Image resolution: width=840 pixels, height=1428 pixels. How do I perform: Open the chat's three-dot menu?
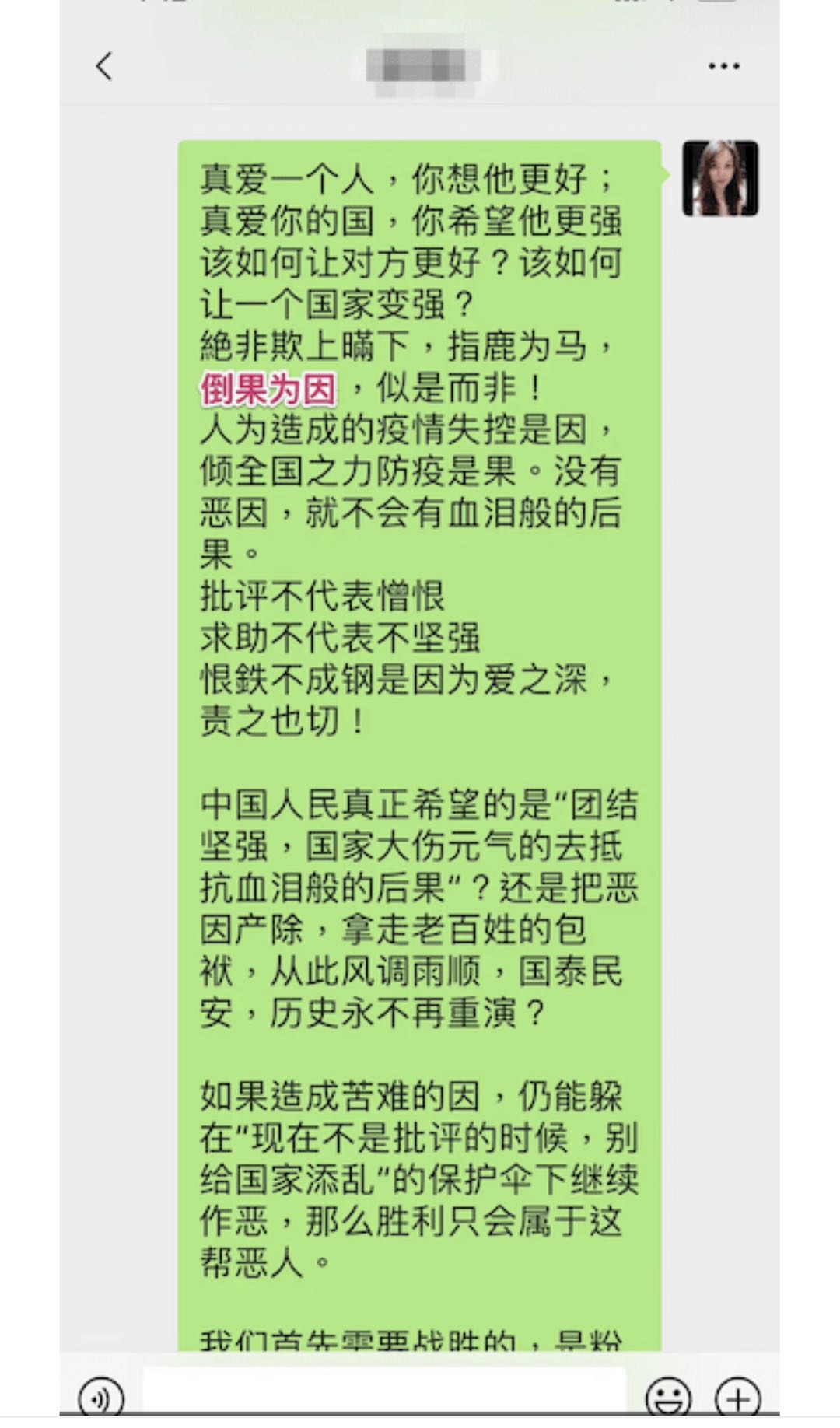click(723, 66)
